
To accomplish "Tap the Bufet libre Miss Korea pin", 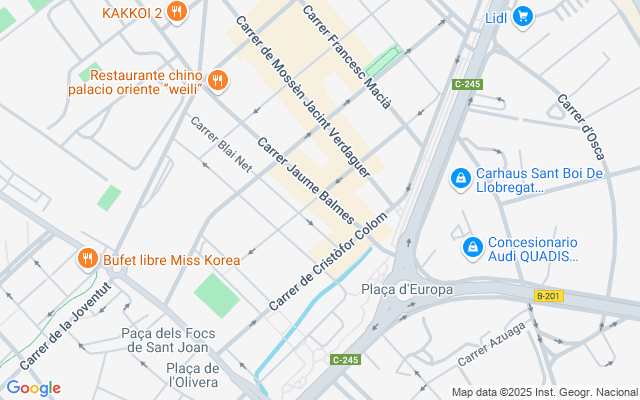I will pyautogui.click(x=88, y=259).
